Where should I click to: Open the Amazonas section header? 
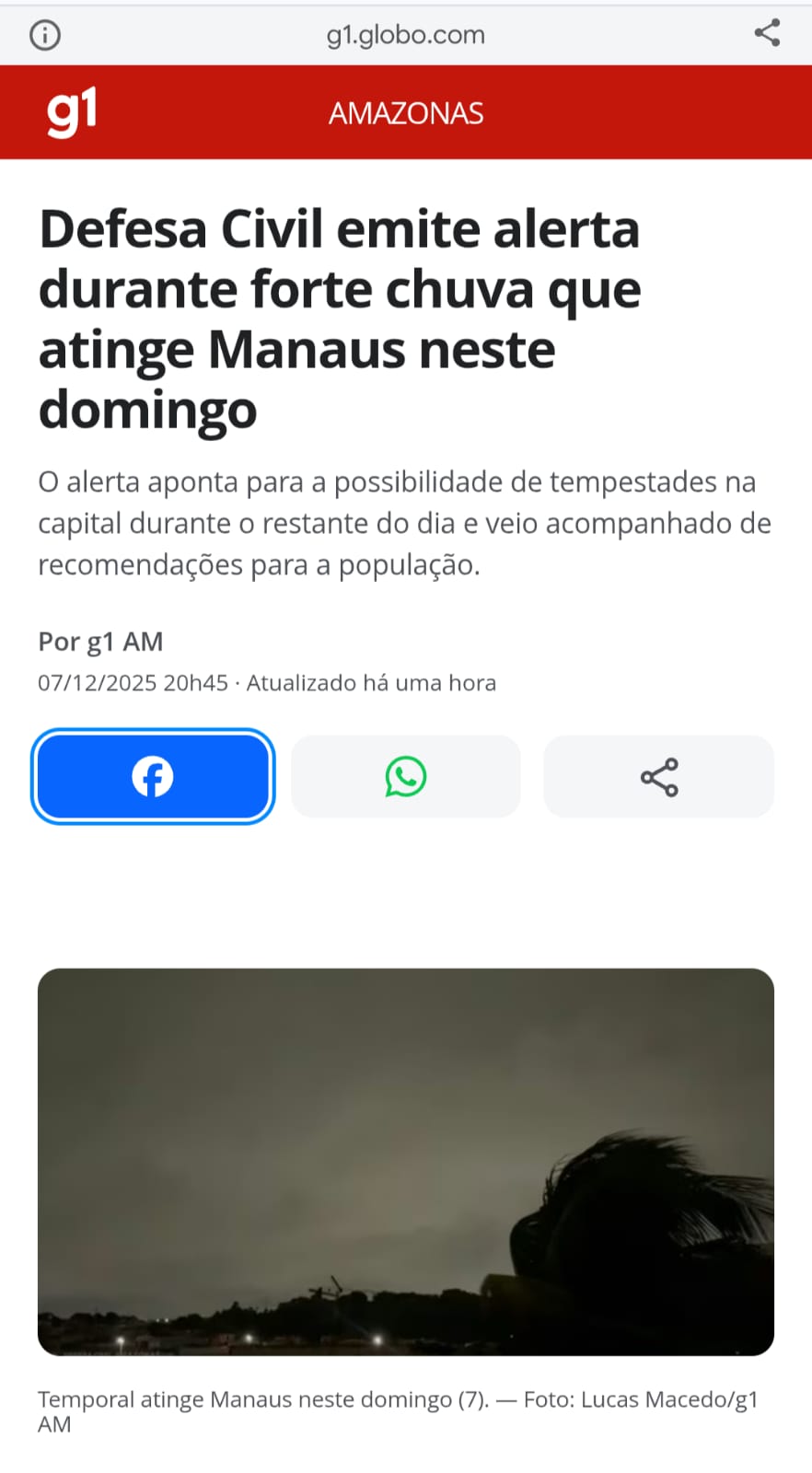pyautogui.click(x=406, y=113)
